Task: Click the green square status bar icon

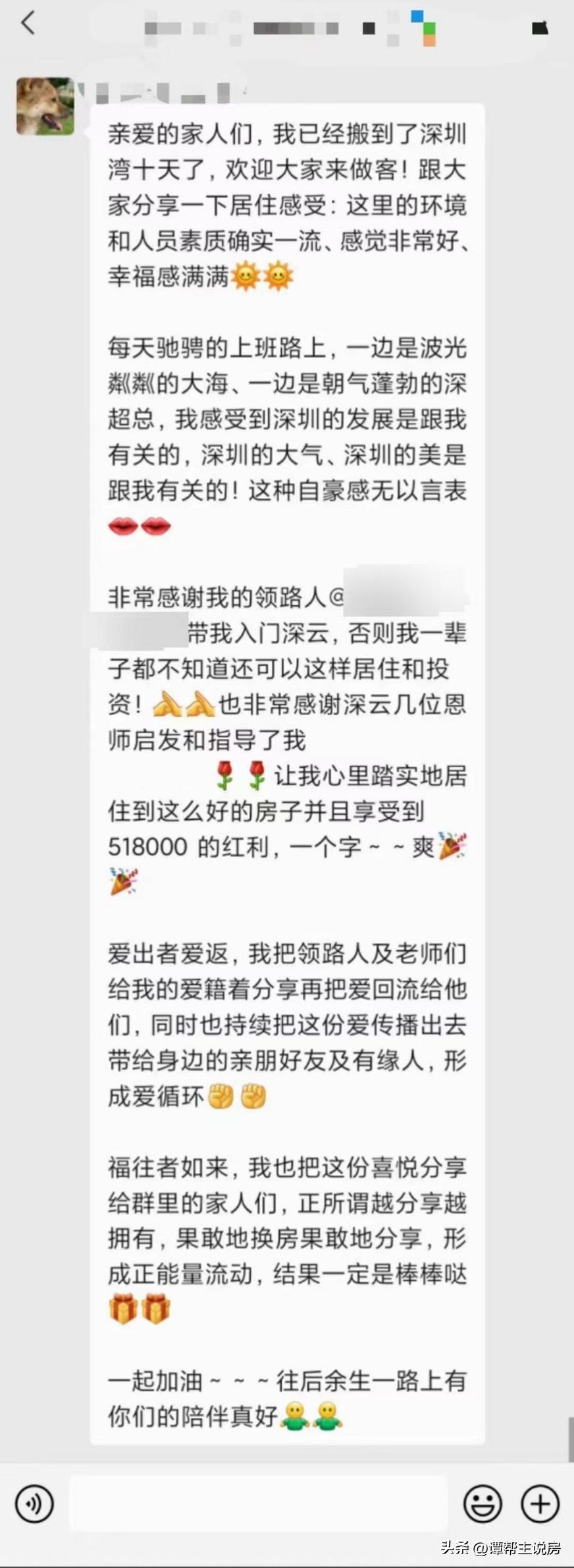Action: [429, 29]
